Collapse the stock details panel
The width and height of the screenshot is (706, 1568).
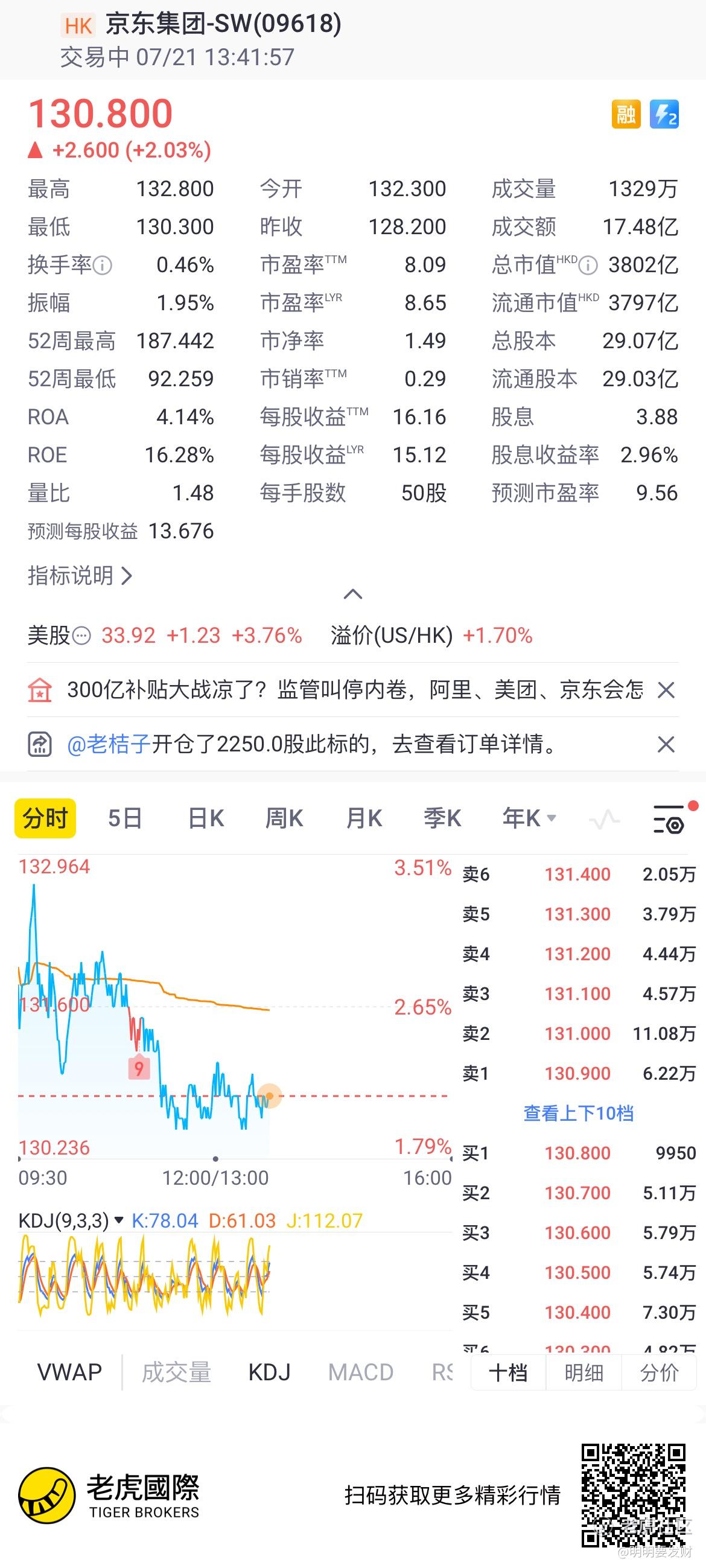353,594
